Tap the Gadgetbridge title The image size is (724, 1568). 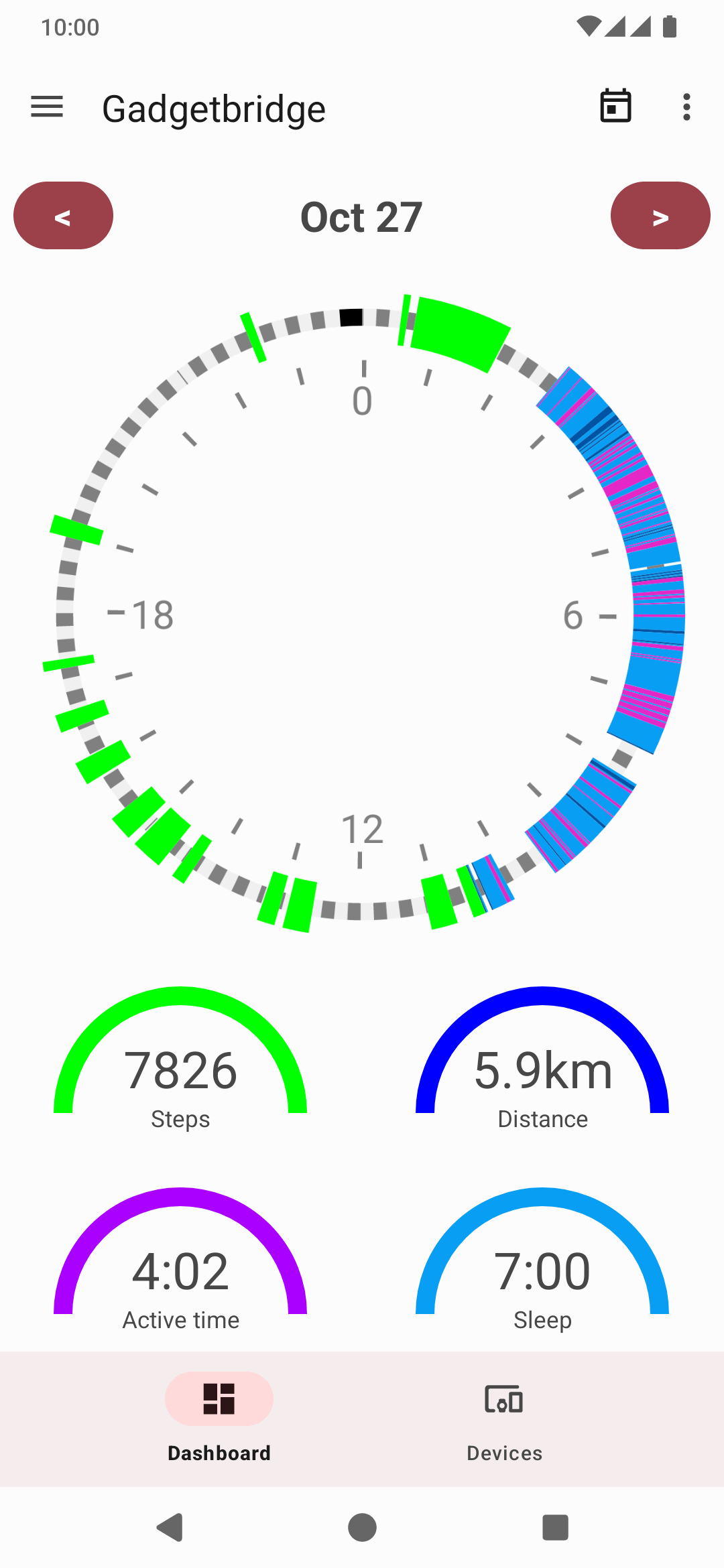click(x=213, y=107)
